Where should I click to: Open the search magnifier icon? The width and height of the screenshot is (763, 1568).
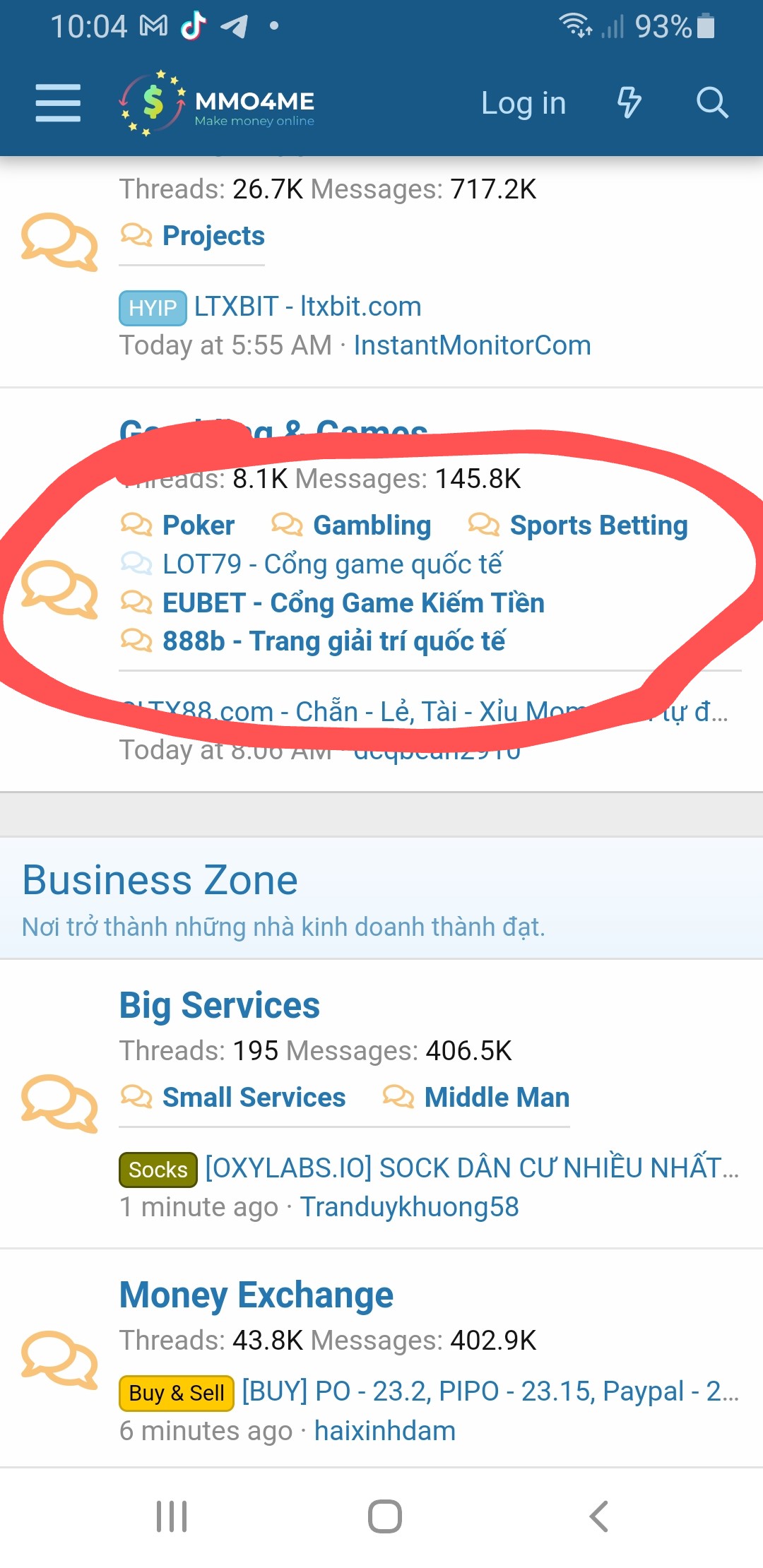pos(711,103)
